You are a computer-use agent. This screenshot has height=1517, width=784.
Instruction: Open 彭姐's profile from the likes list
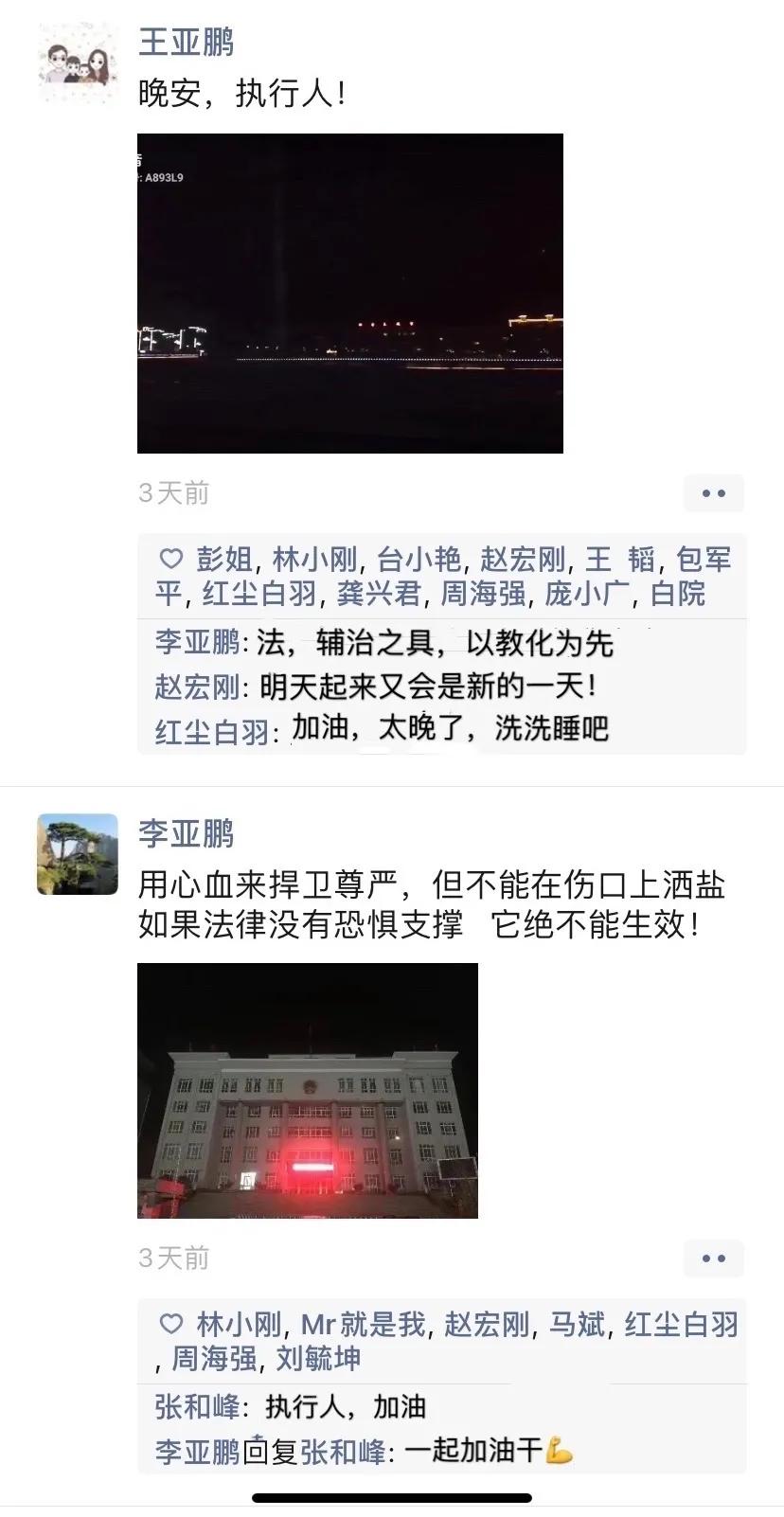point(224,560)
